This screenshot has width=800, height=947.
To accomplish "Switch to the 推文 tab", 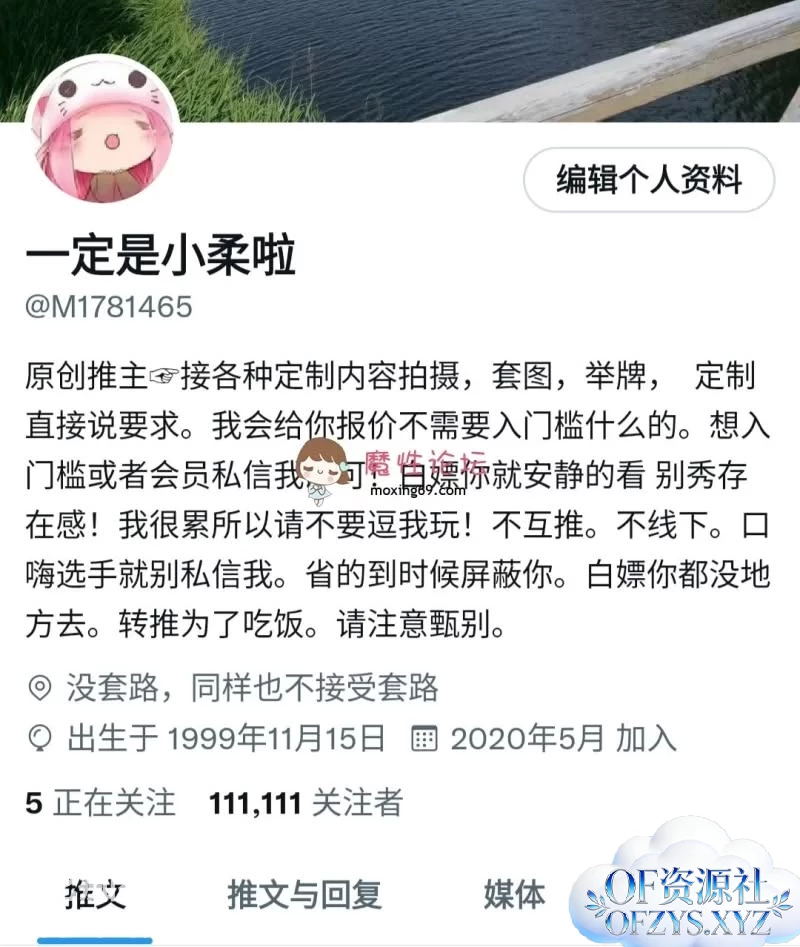I will pos(95,893).
